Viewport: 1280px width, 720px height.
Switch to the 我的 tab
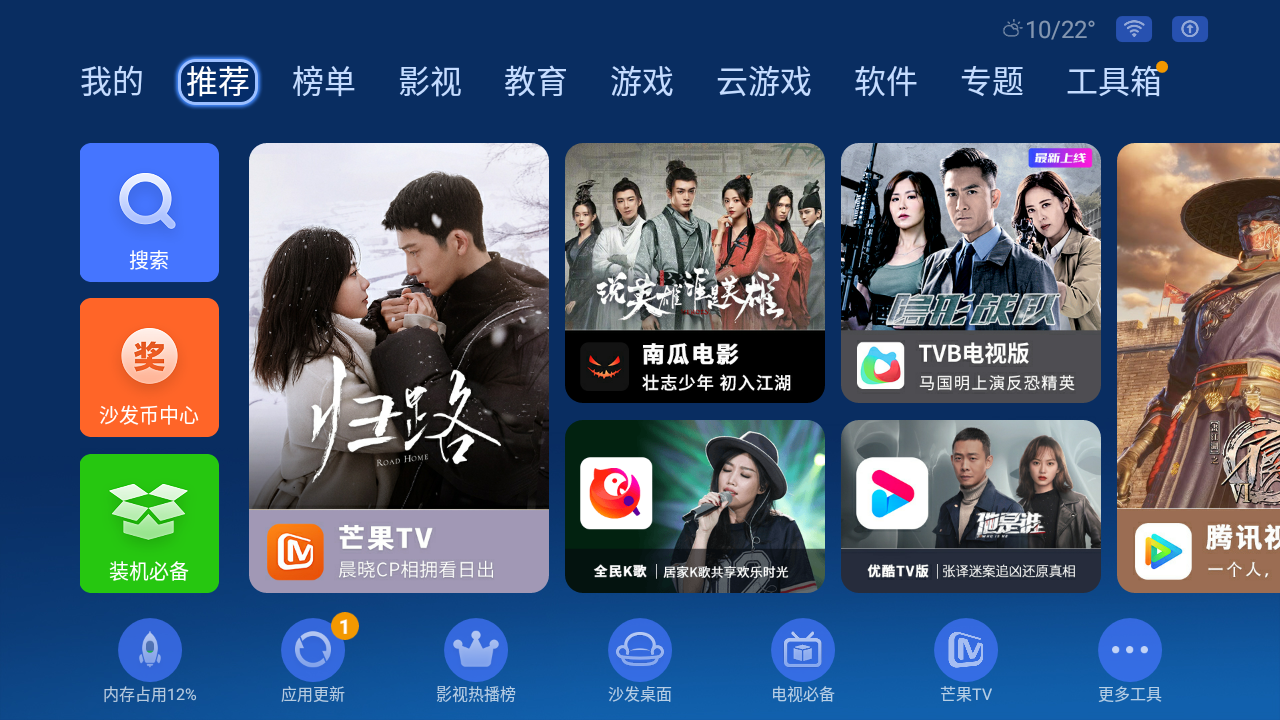[x=112, y=82]
